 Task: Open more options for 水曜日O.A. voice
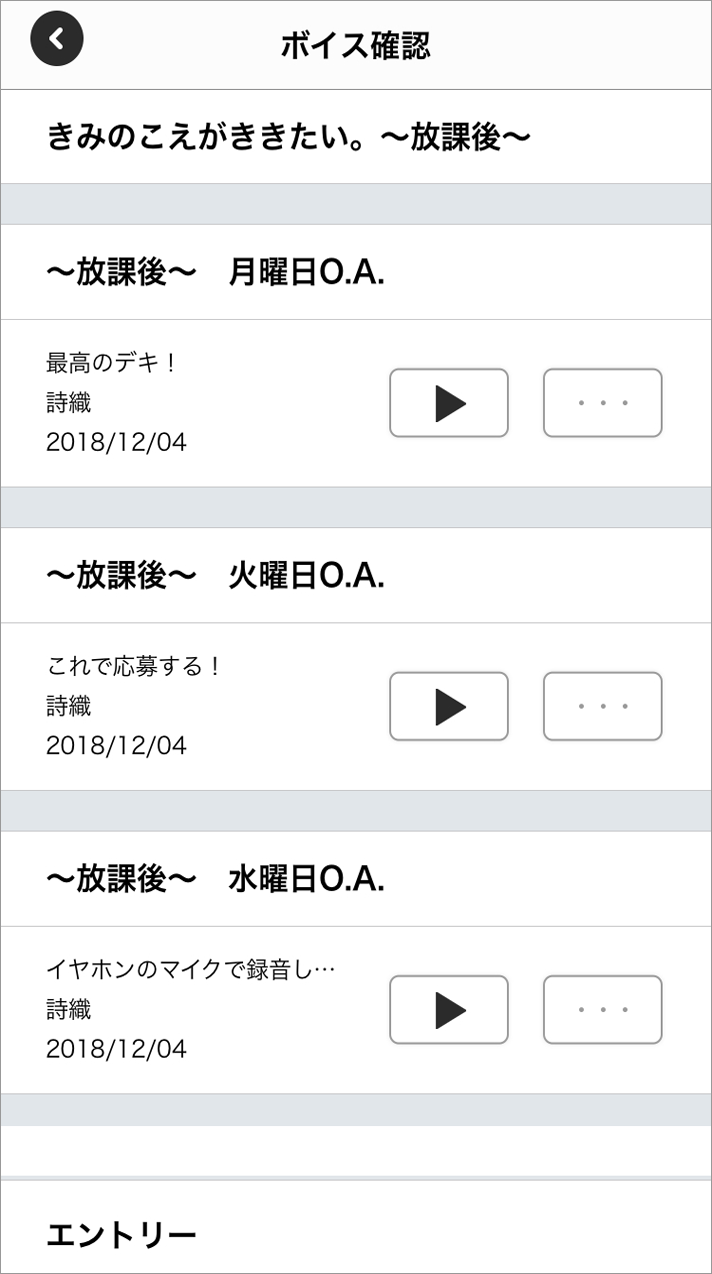[602, 1010]
